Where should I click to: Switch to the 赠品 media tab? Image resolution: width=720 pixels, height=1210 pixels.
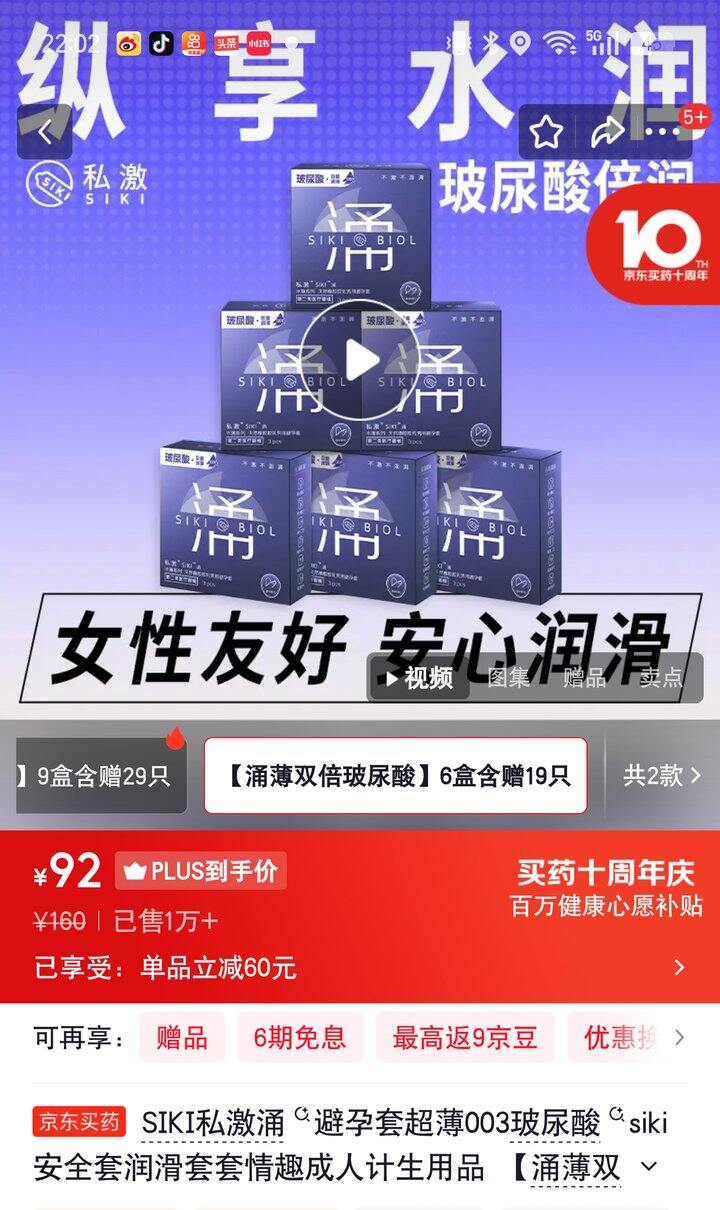coord(584,678)
